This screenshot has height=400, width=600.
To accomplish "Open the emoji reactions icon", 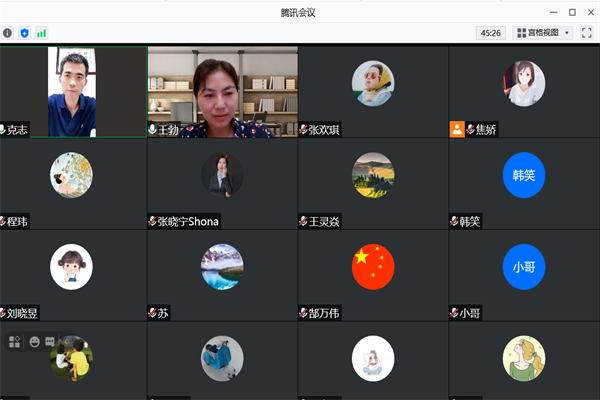I will click(35, 342).
